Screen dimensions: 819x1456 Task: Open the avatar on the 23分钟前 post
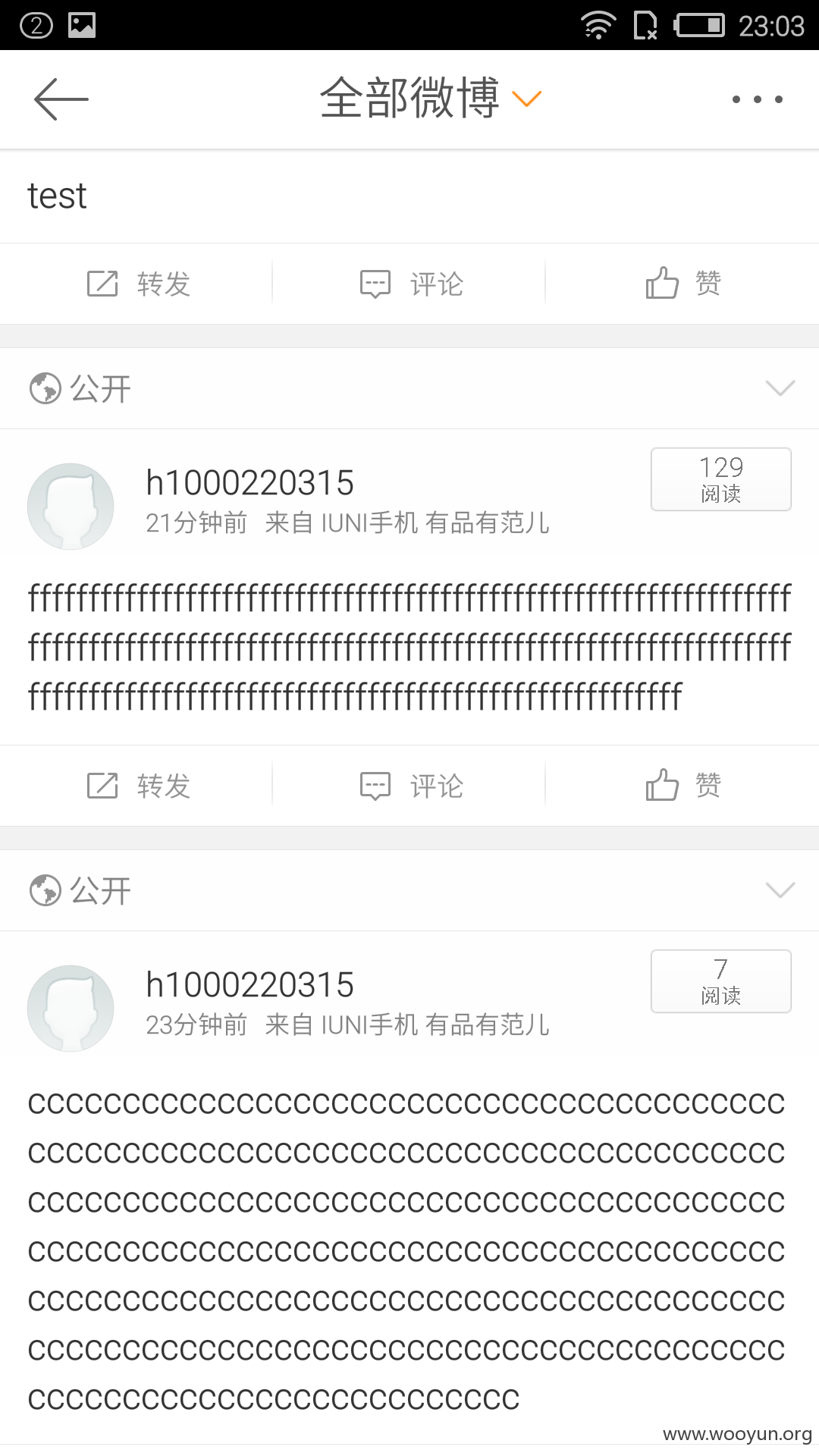71,1009
